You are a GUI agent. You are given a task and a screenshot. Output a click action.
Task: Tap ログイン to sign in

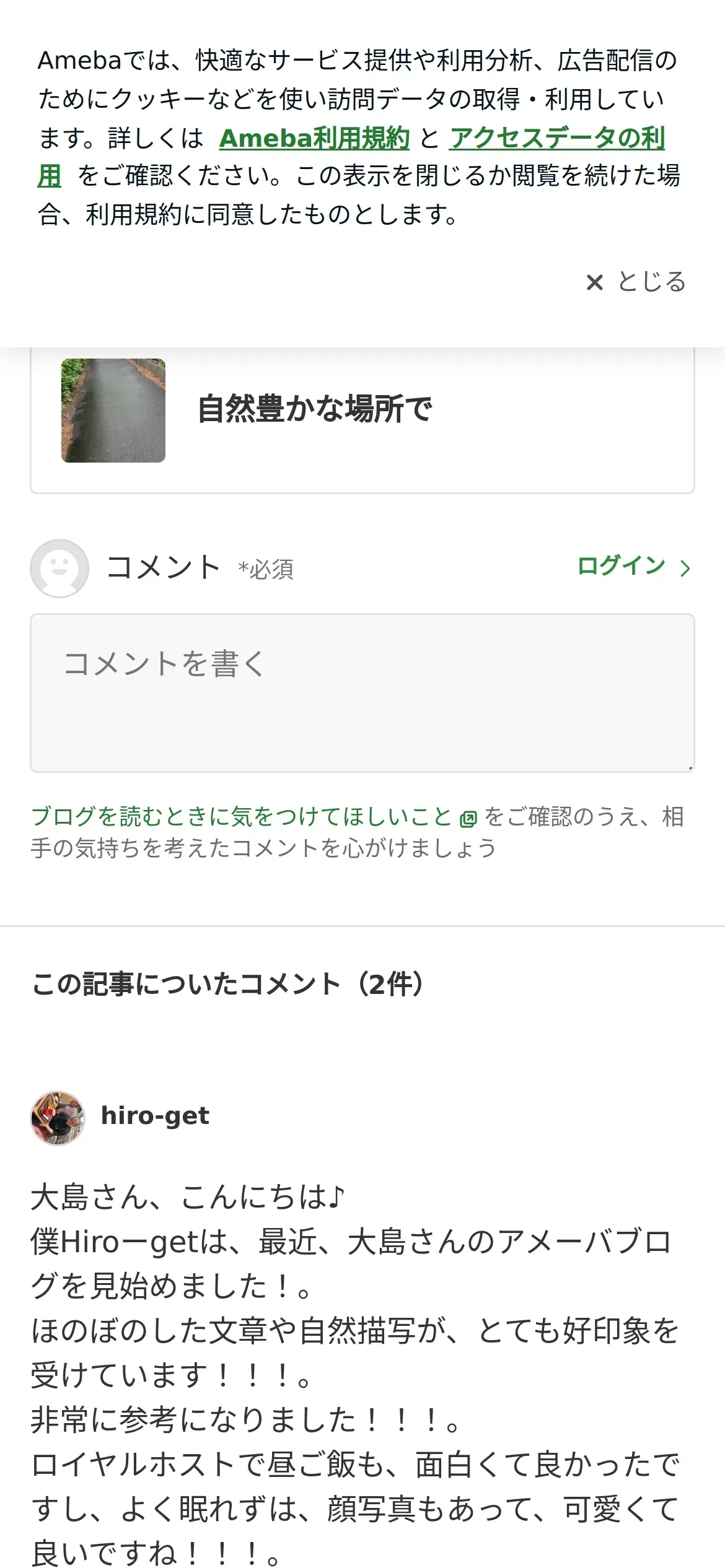click(633, 566)
